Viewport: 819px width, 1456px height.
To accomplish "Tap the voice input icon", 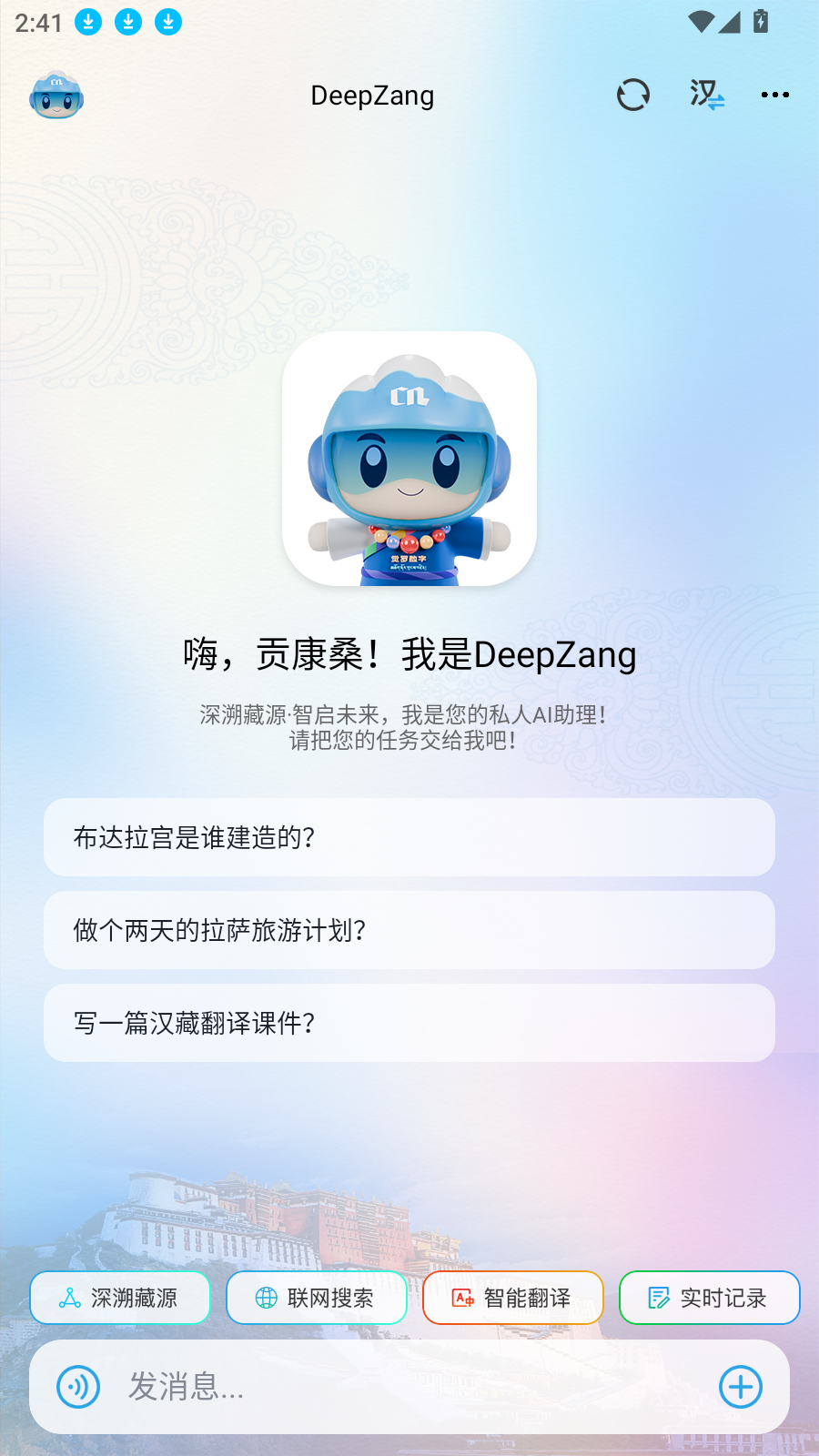I will pyautogui.click(x=78, y=1387).
